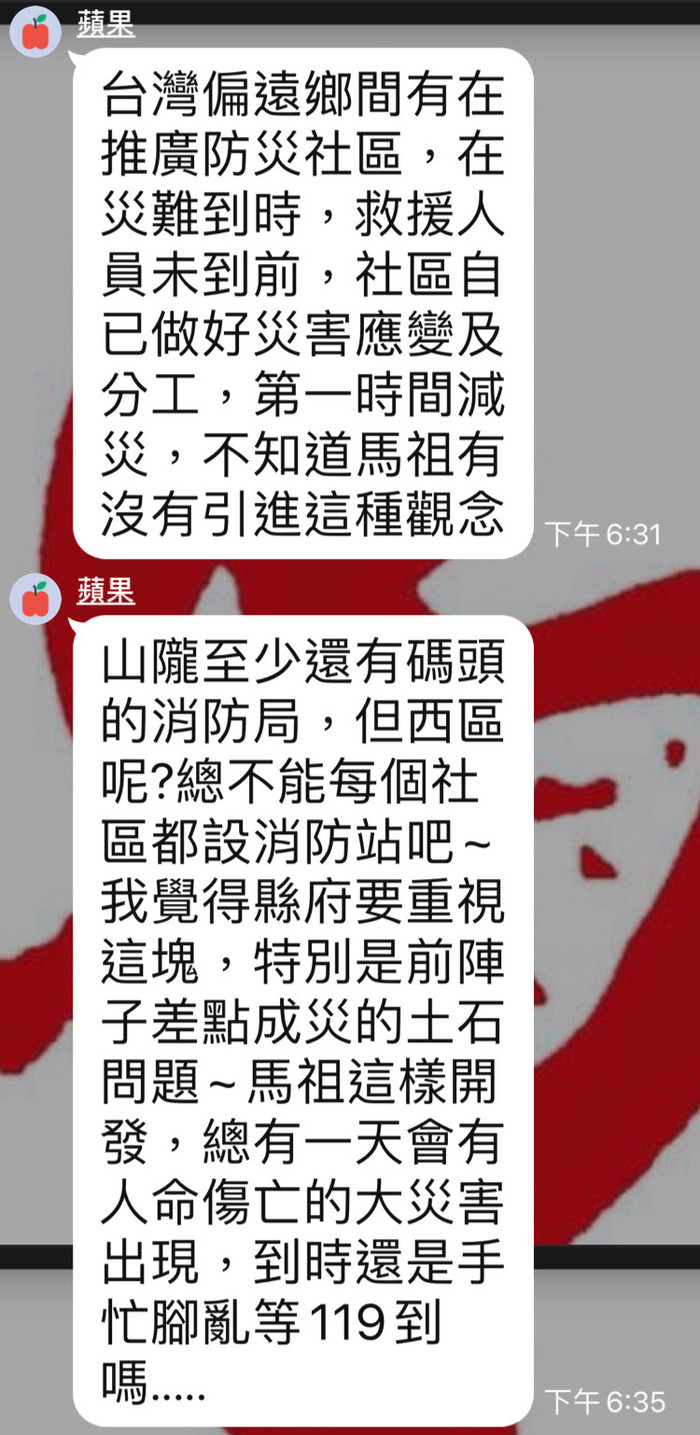Open 蘋果's avatar beside the 6:35 message
700x1435 pixels.
click(x=36, y=600)
